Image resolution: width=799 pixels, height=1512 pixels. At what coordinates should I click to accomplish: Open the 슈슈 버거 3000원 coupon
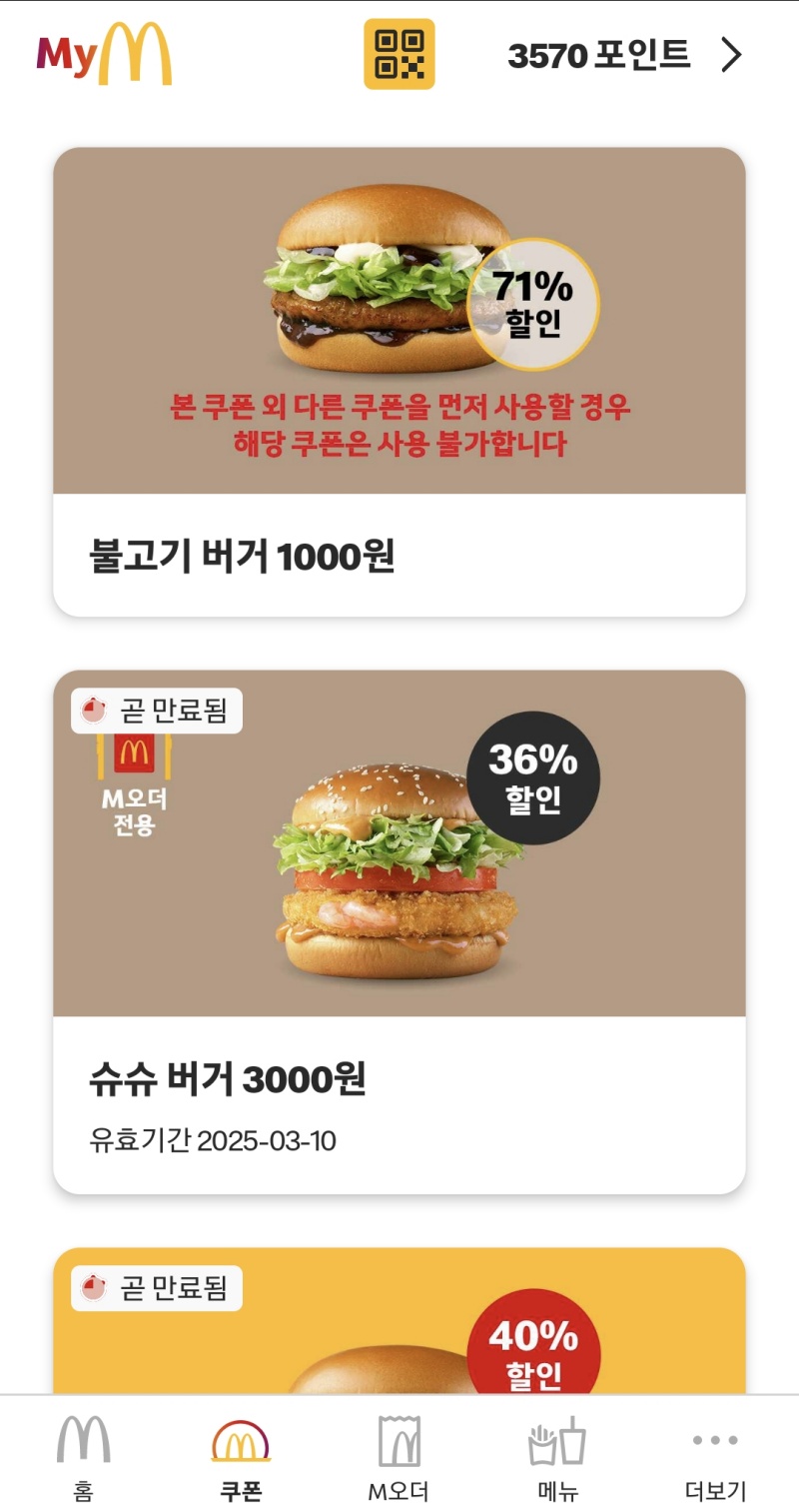tap(399, 931)
